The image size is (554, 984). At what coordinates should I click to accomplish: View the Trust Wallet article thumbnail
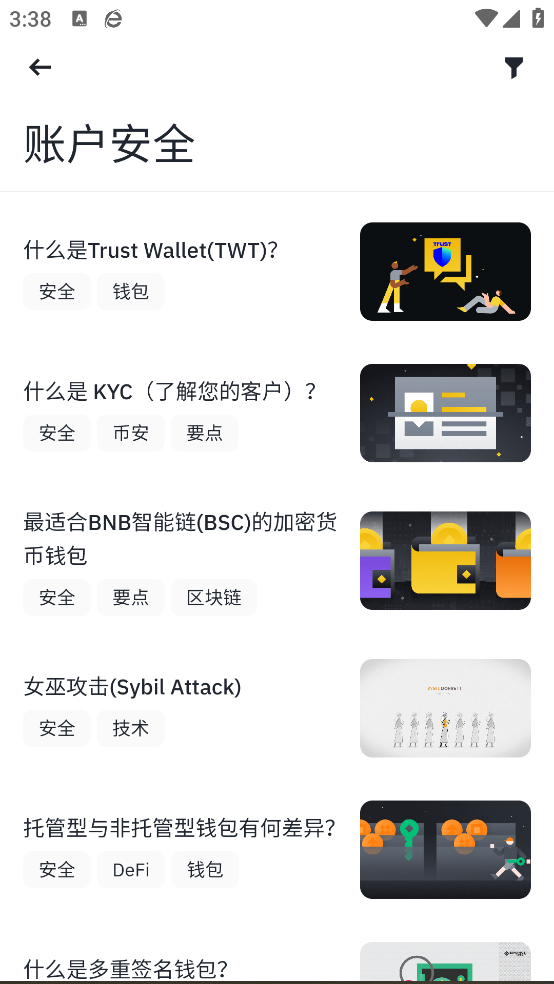(x=445, y=271)
